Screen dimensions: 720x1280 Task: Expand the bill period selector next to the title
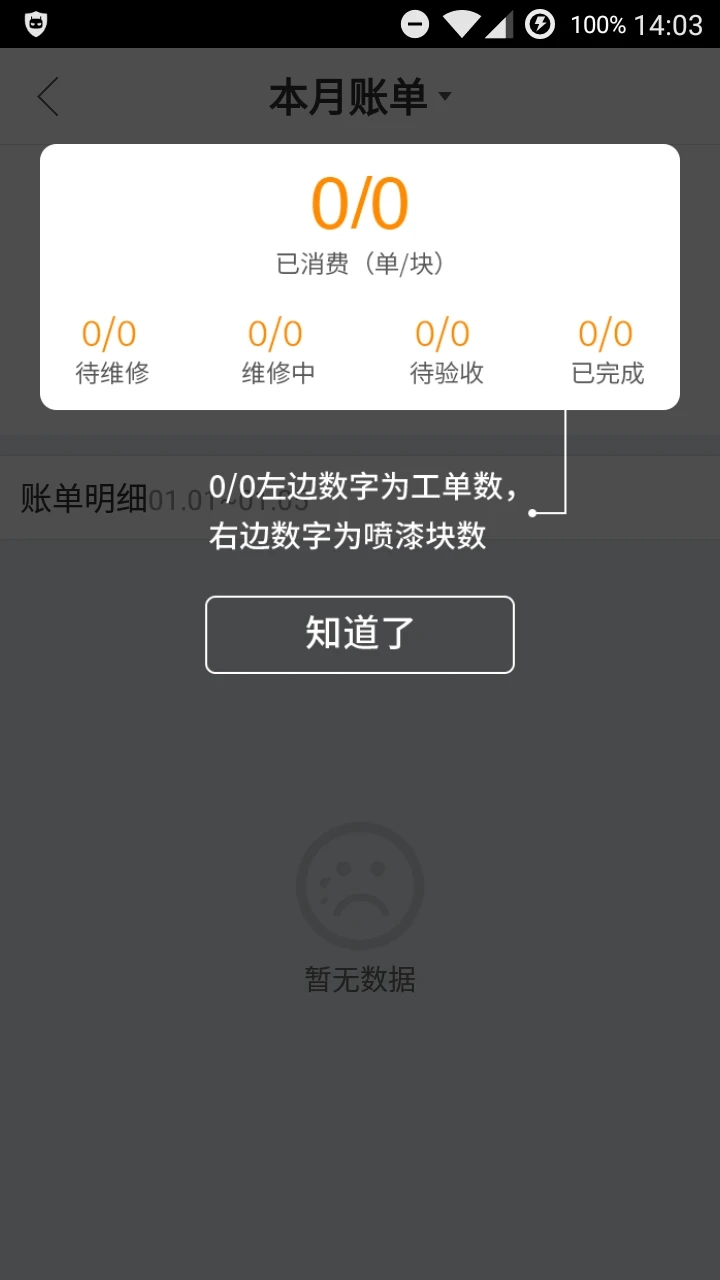(447, 96)
